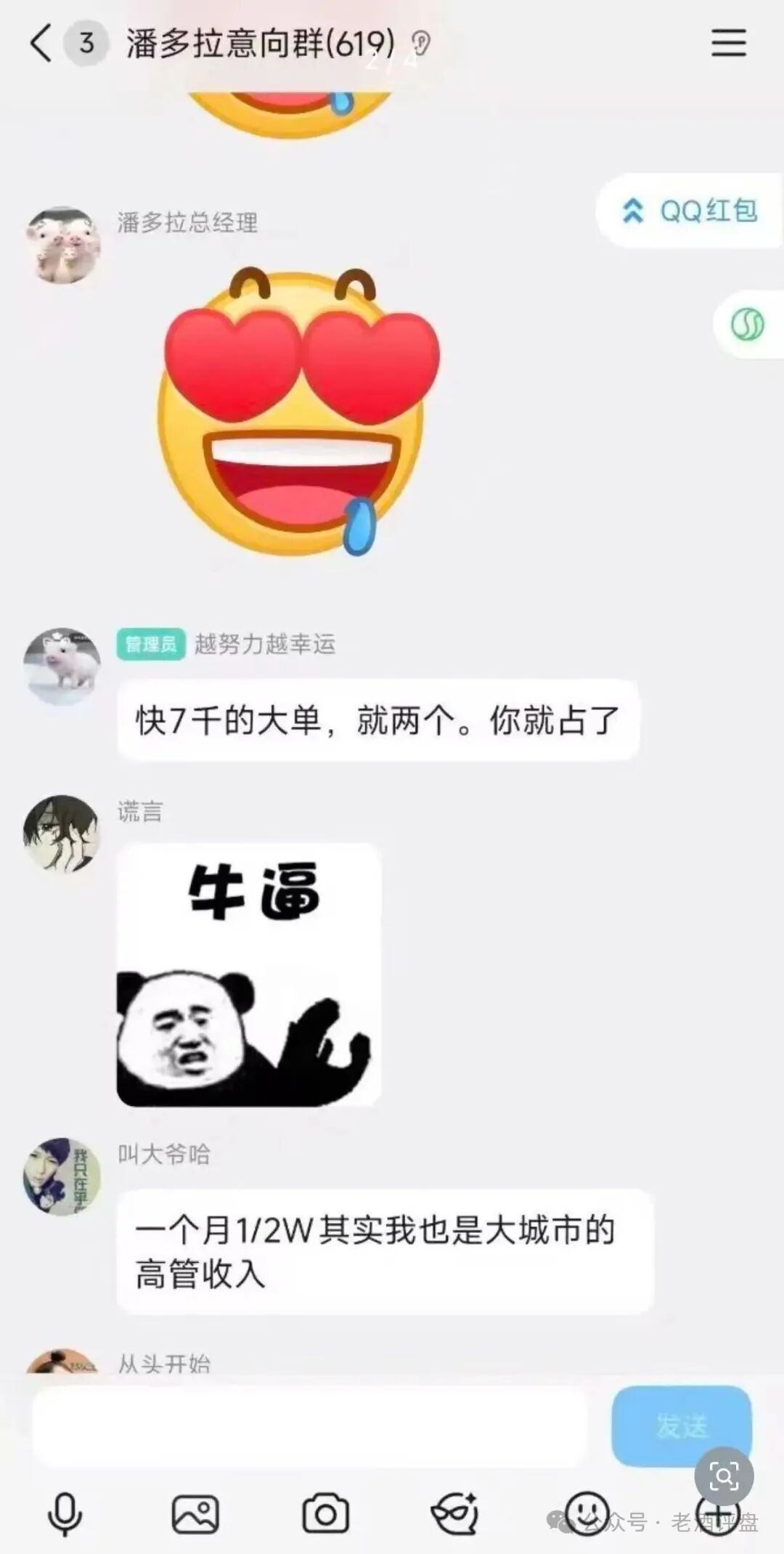Open 叫大爷哈's avatar profile
The width and height of the screenshot is (784, 1554).
(62, 1176)
